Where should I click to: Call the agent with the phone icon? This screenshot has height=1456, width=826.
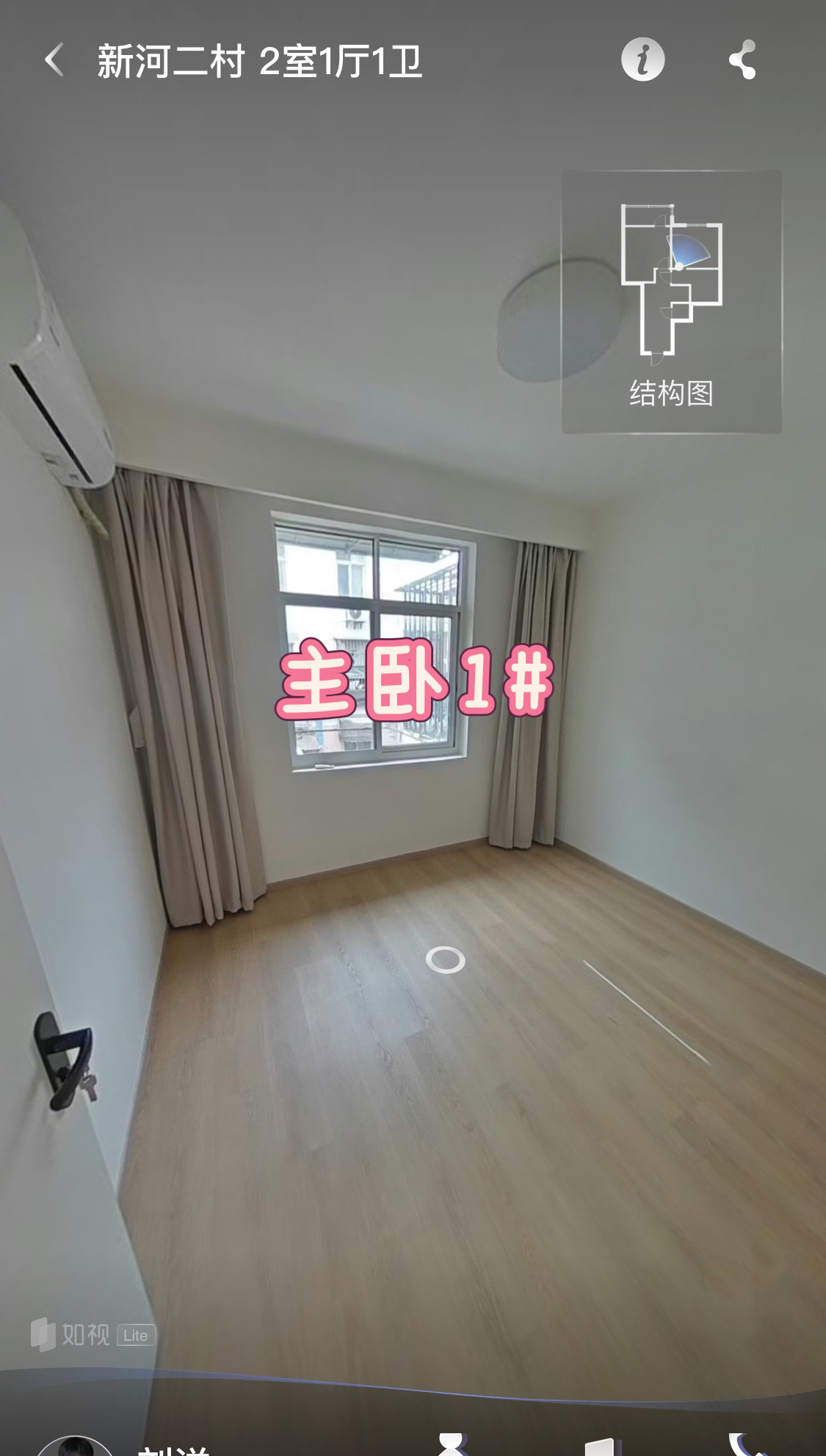pyautogui.click(x=745, y=1445)
